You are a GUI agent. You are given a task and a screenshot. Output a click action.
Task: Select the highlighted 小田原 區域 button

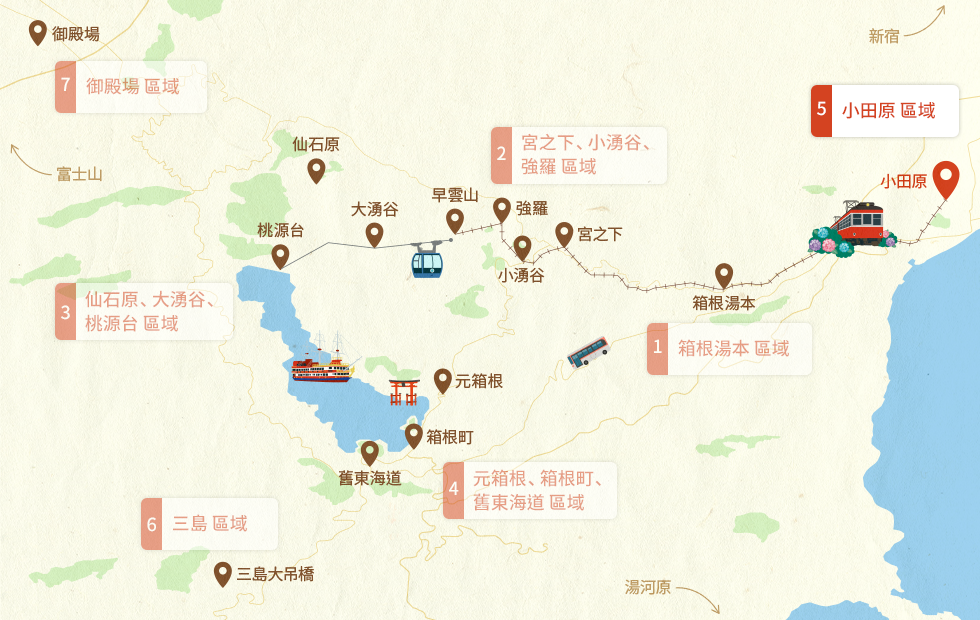click(x=886, y=110)
